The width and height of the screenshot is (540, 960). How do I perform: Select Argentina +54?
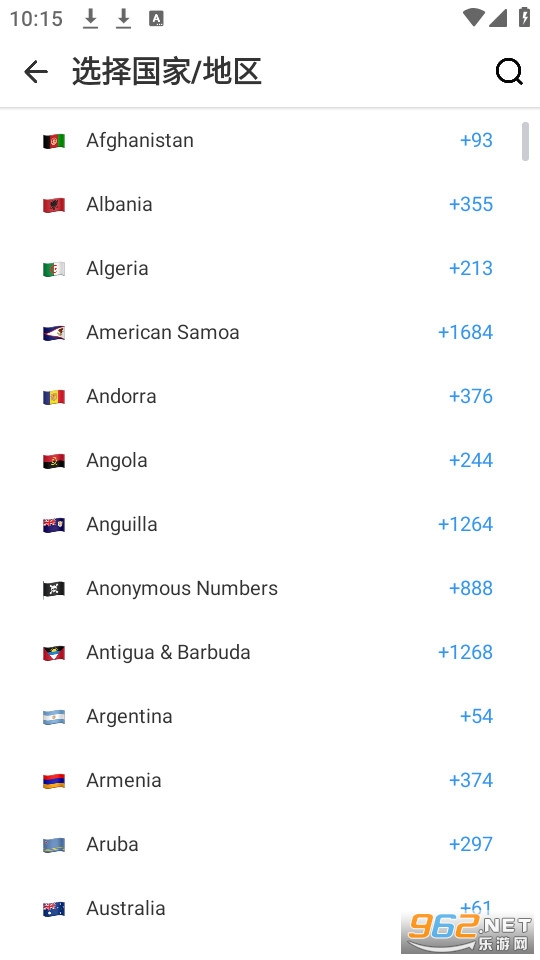tap(270, 716)
